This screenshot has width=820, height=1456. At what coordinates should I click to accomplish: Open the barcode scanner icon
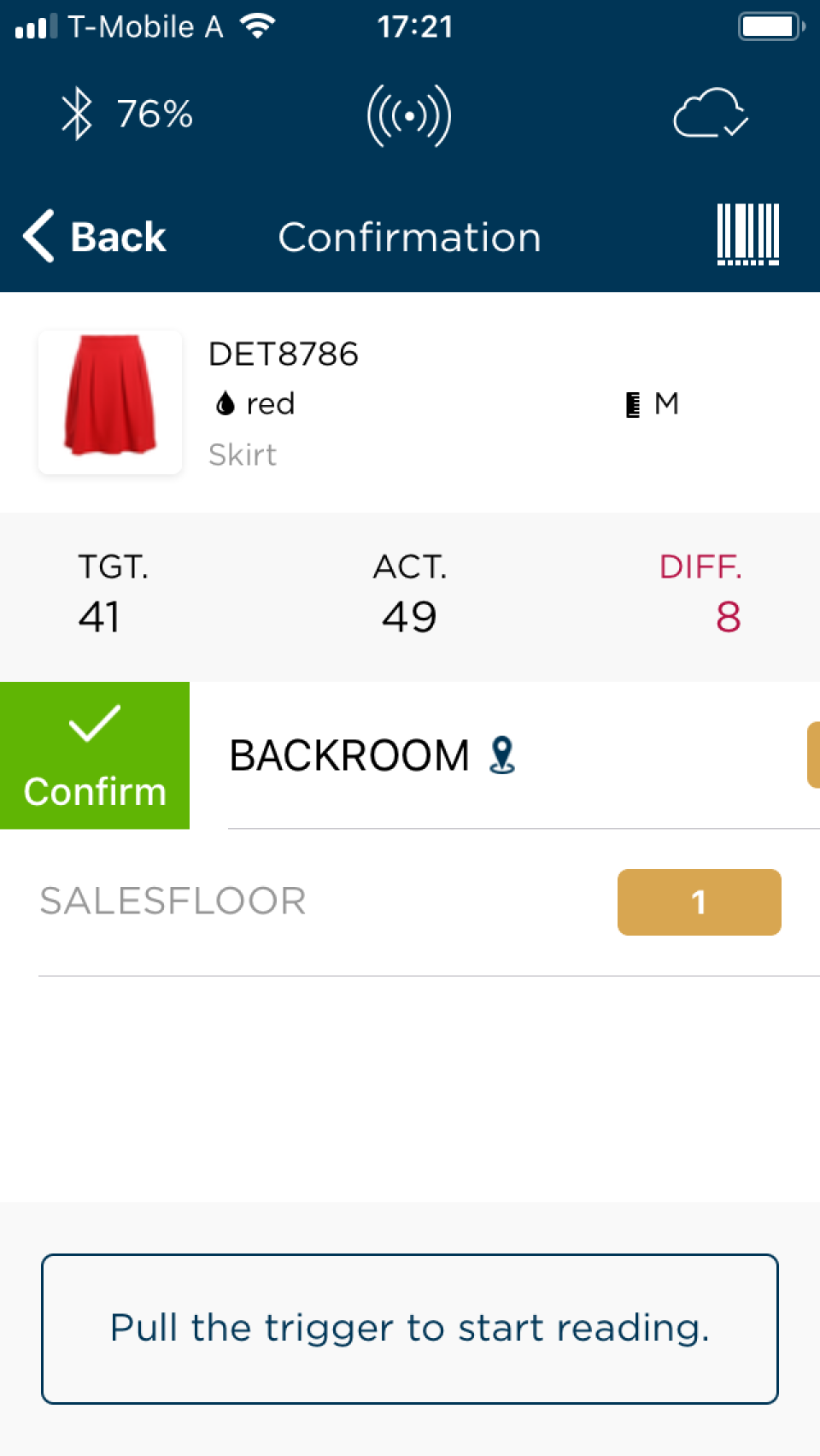coord(747,234)
